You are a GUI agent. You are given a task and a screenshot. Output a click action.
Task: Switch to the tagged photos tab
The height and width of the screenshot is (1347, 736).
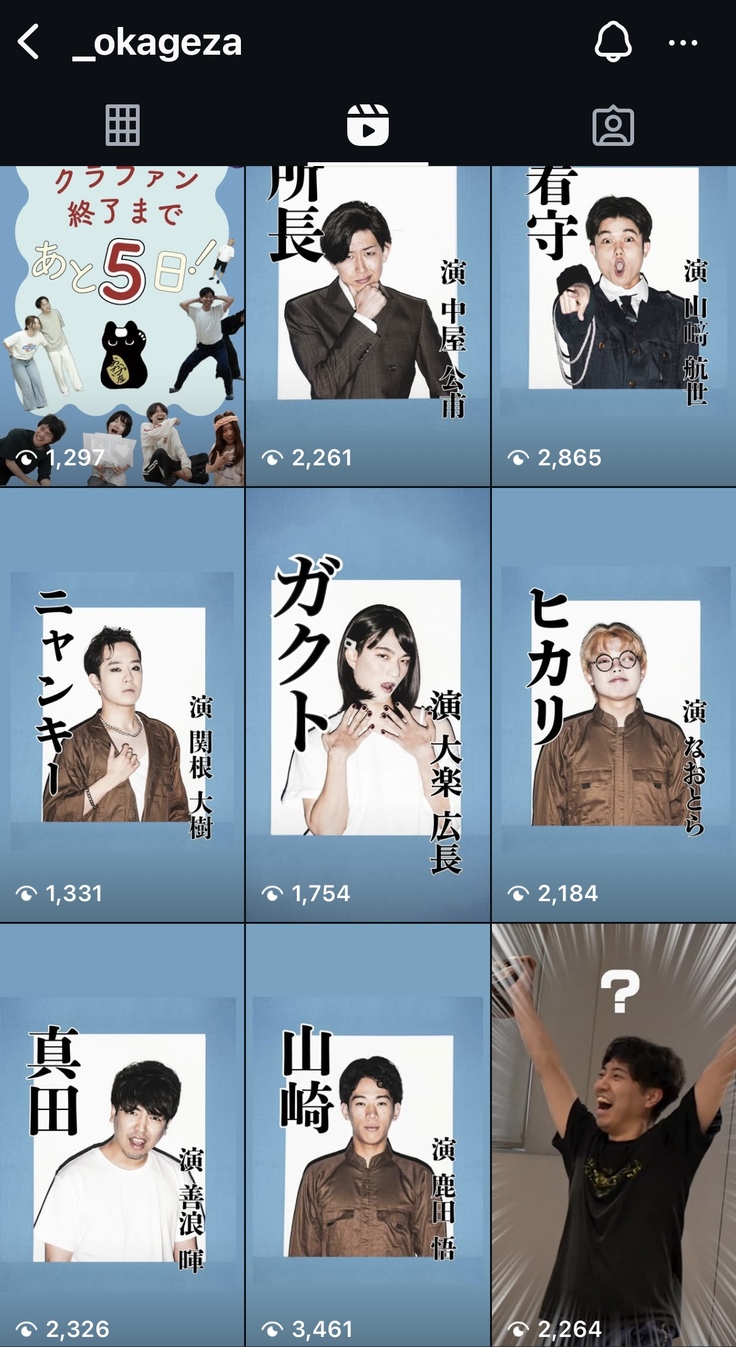pos(612,126)
